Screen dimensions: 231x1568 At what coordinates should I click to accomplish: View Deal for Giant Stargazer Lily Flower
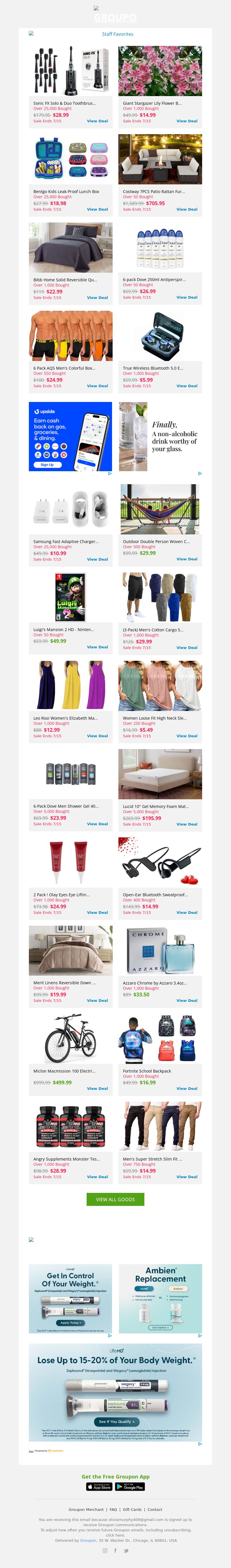(x=187, y=121)
